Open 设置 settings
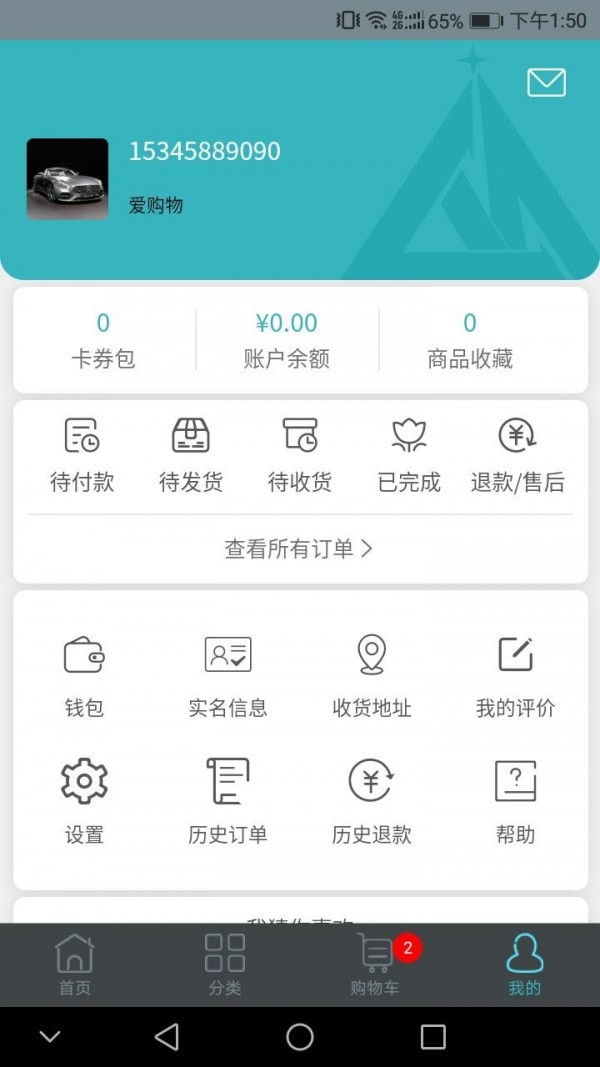The image size is (600, 1067). coord(84,801)
